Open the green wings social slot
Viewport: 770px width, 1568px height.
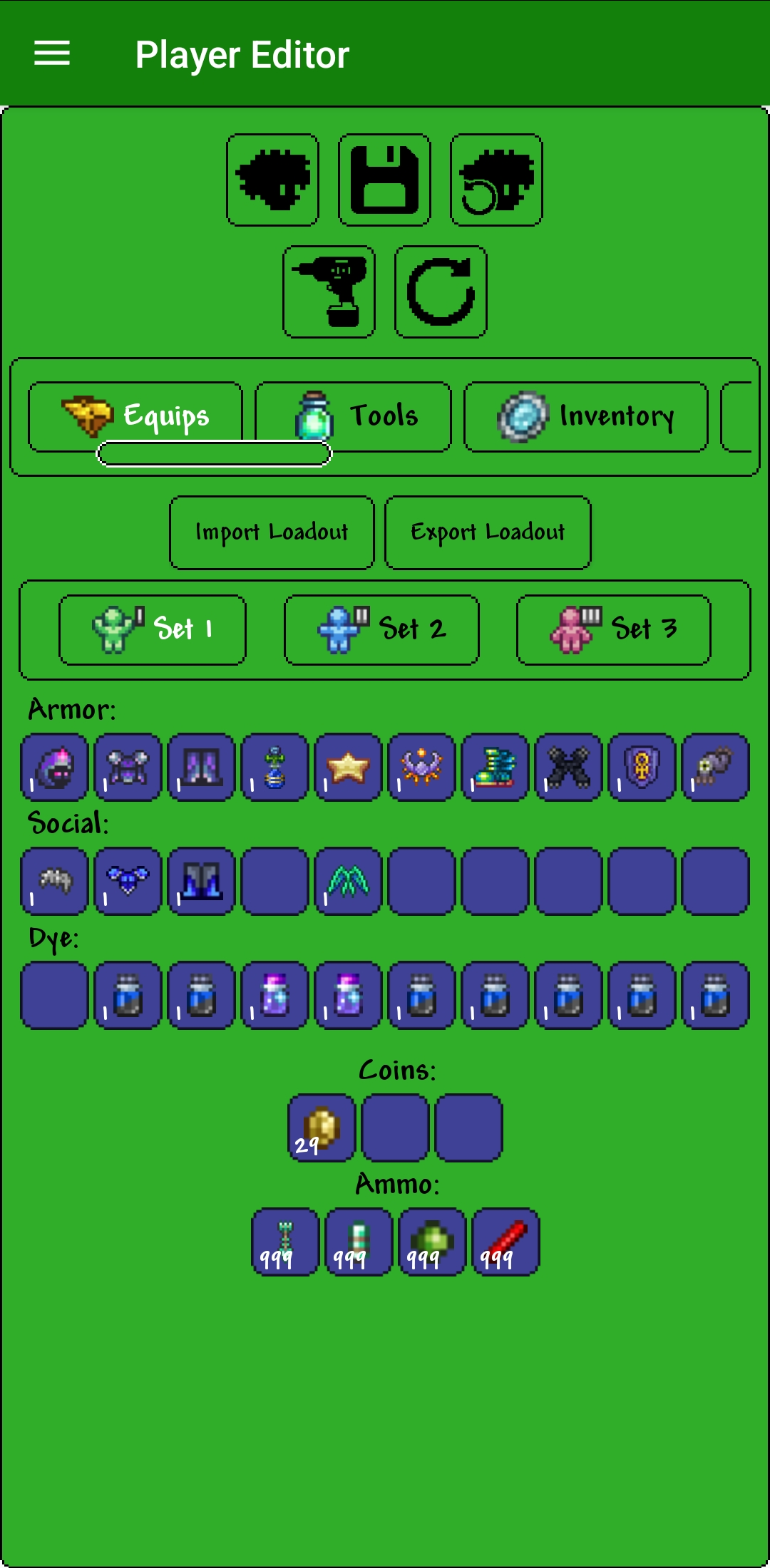pos(348,882)
